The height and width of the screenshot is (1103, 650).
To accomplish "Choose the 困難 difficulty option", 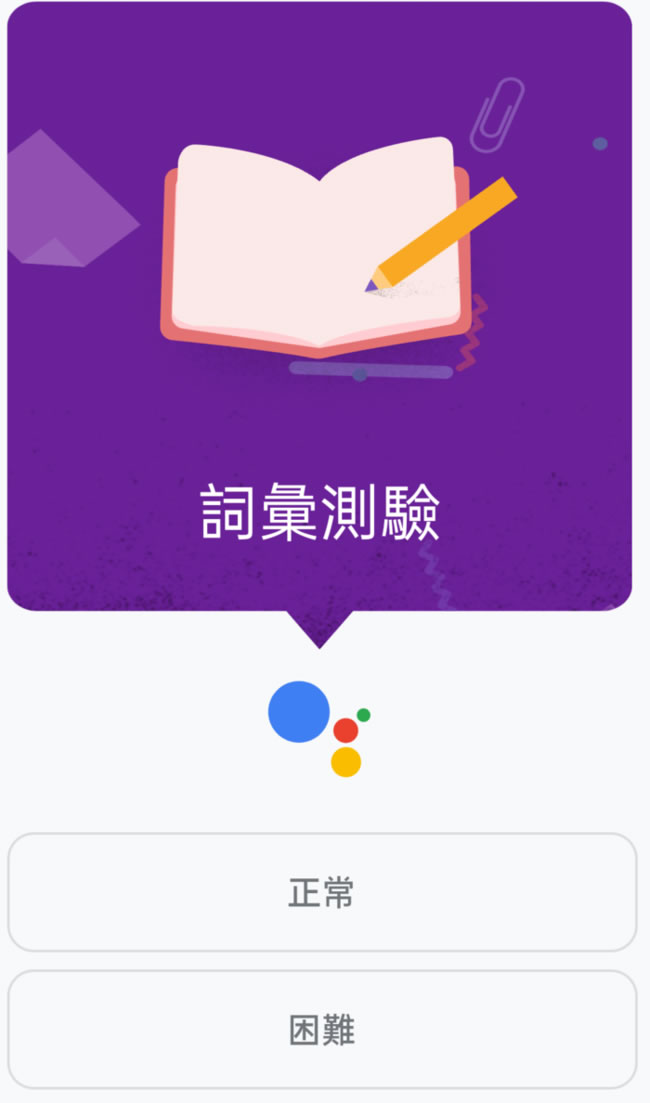I will point(322,1029).
